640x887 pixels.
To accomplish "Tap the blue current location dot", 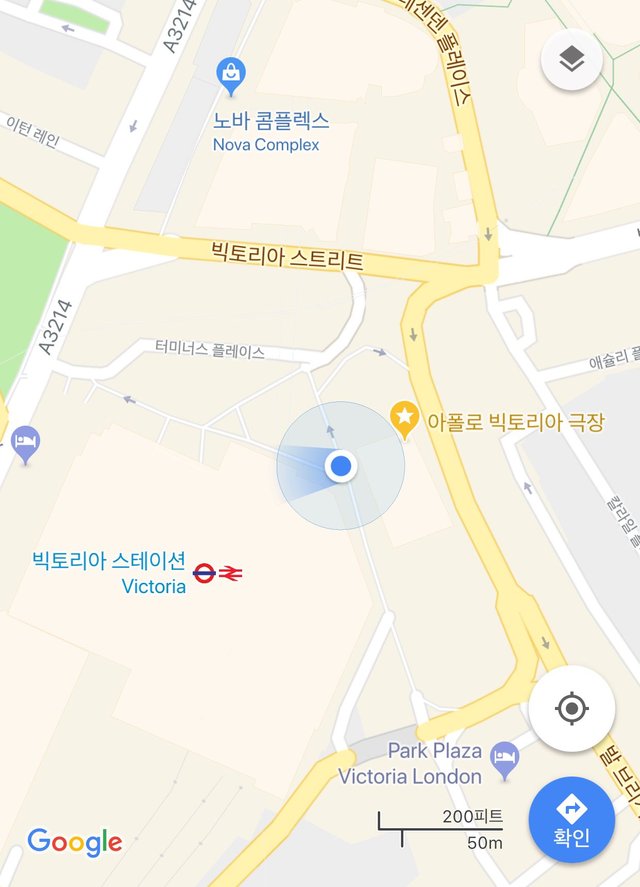I will pos(341,465).
